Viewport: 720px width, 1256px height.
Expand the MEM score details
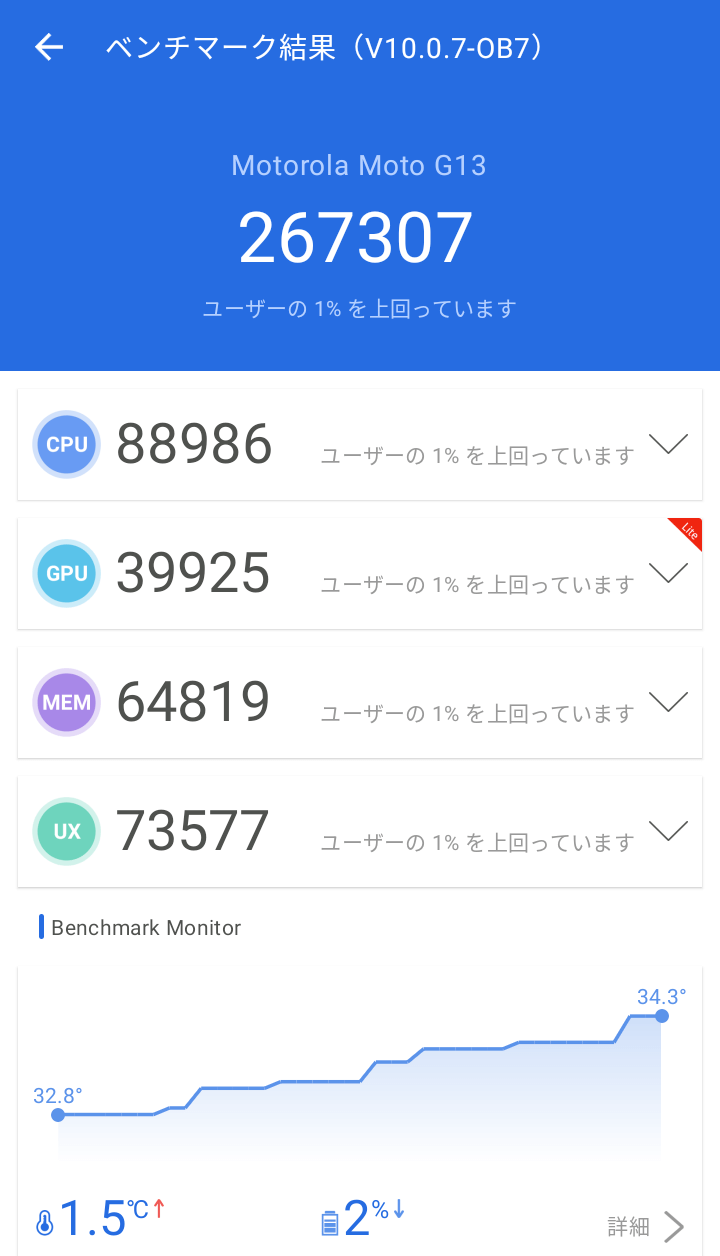668,702
